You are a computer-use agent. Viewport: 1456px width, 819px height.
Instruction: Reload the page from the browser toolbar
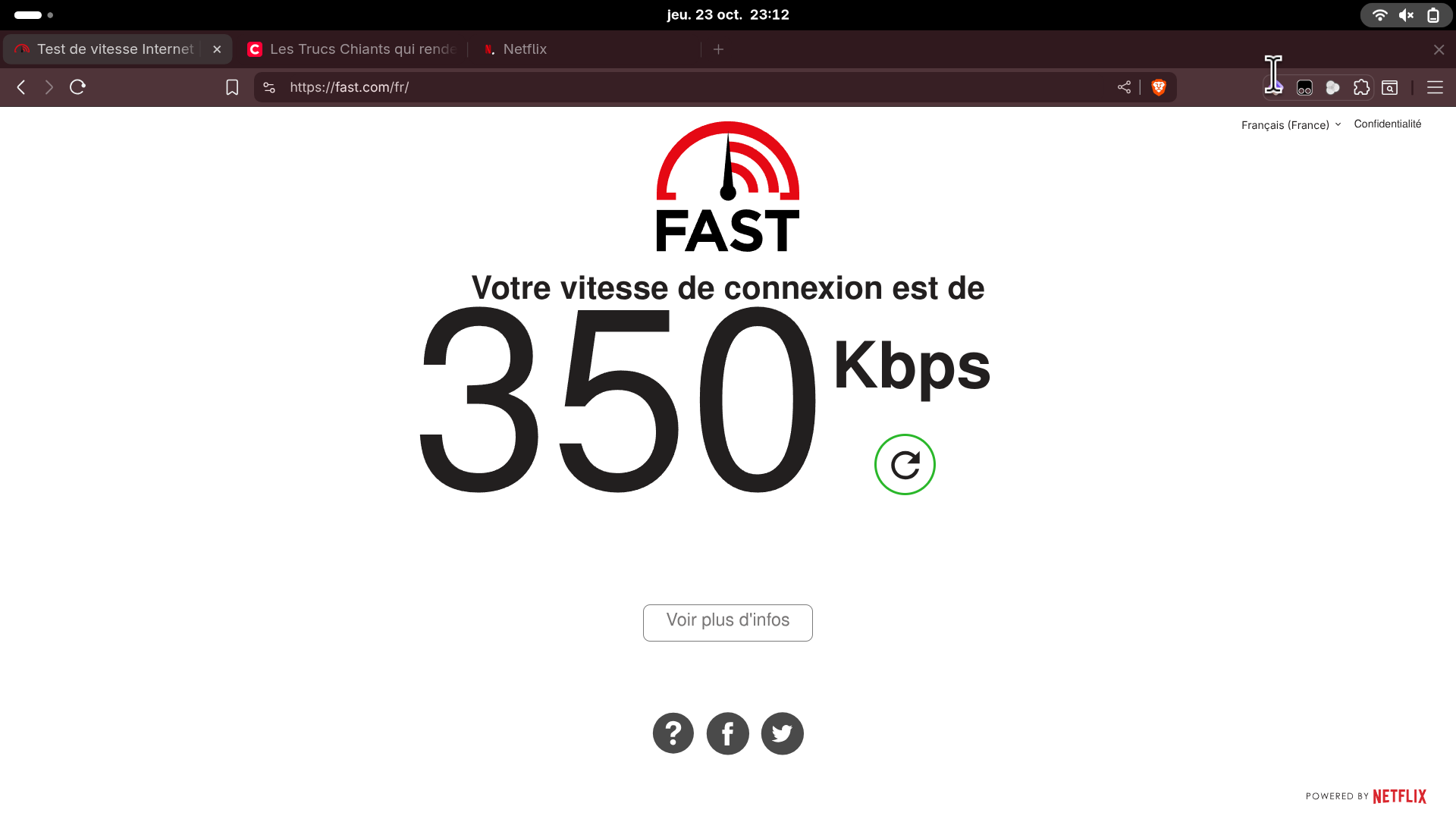(77, 87)
